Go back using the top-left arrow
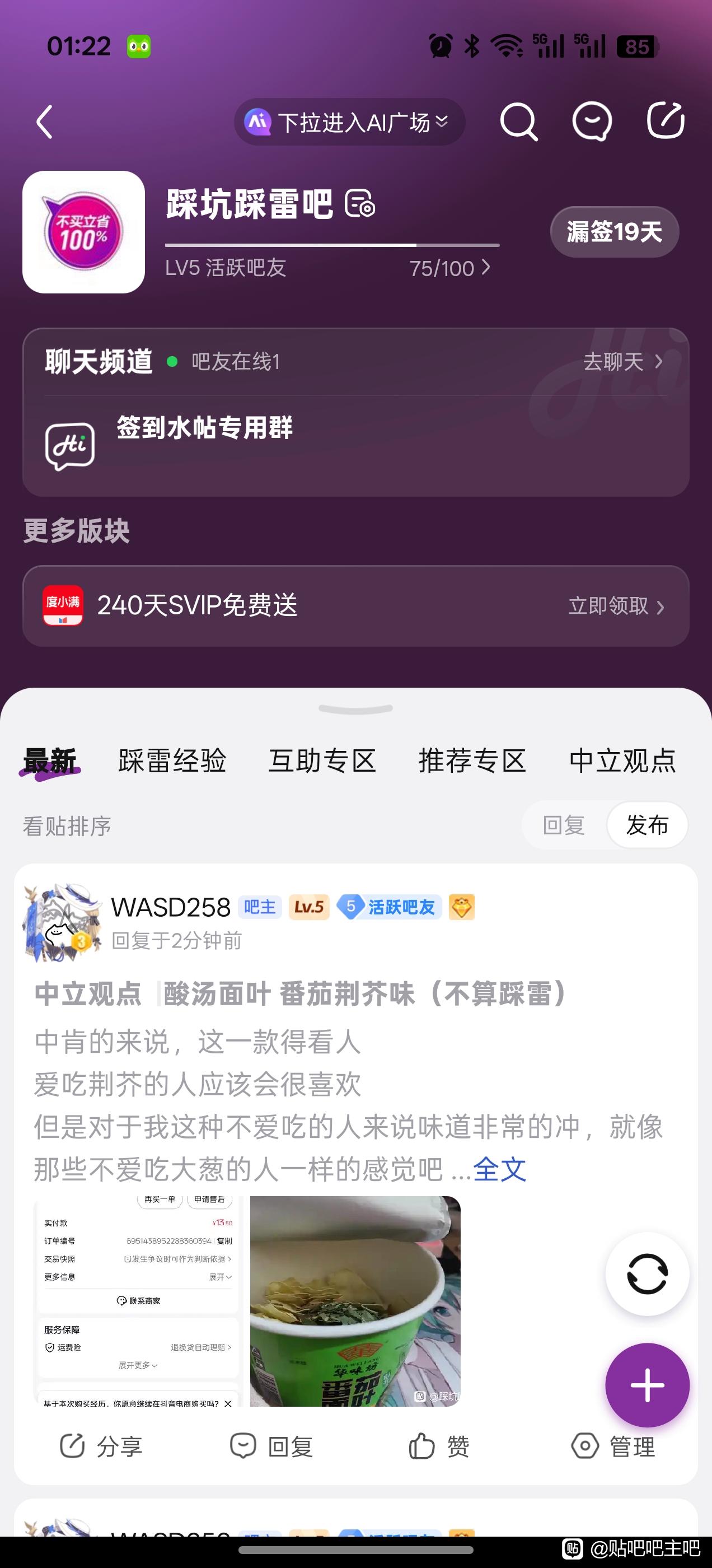 pos(44,122)
